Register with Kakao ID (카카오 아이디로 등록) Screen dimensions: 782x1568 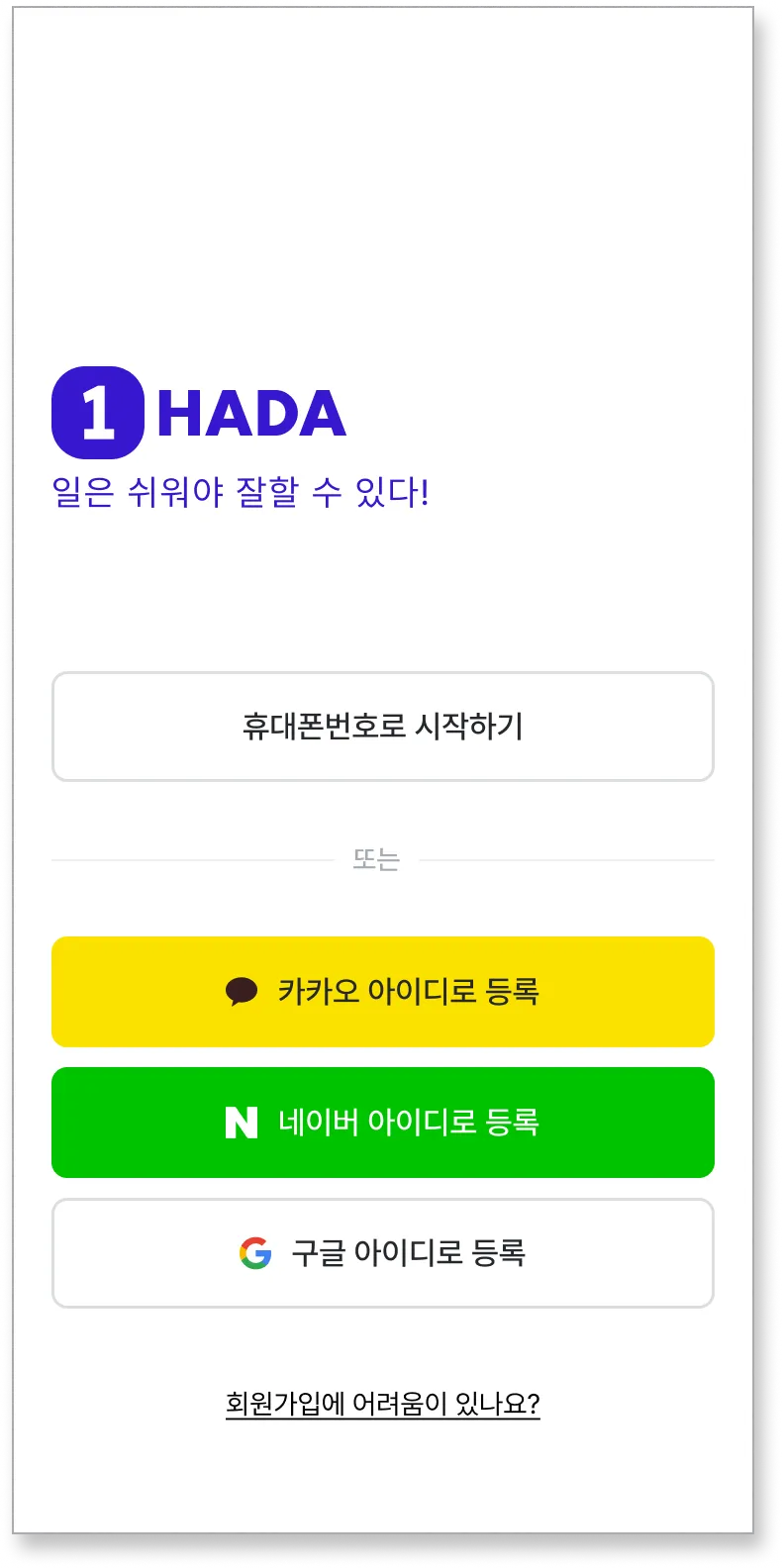[382, 992]
